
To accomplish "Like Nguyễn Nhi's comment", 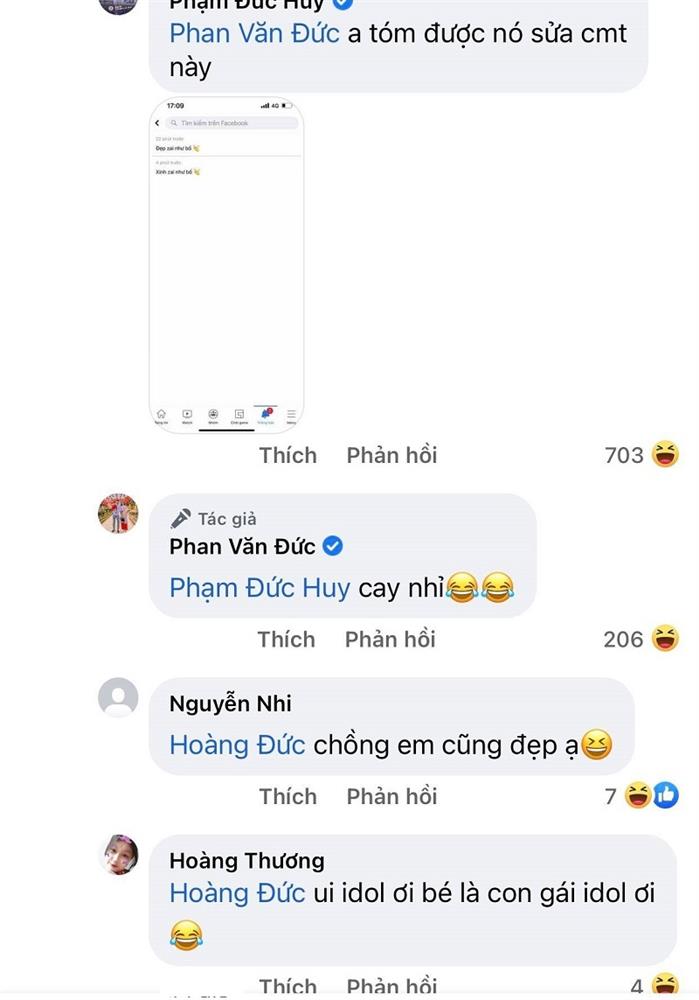I will 288,797.
